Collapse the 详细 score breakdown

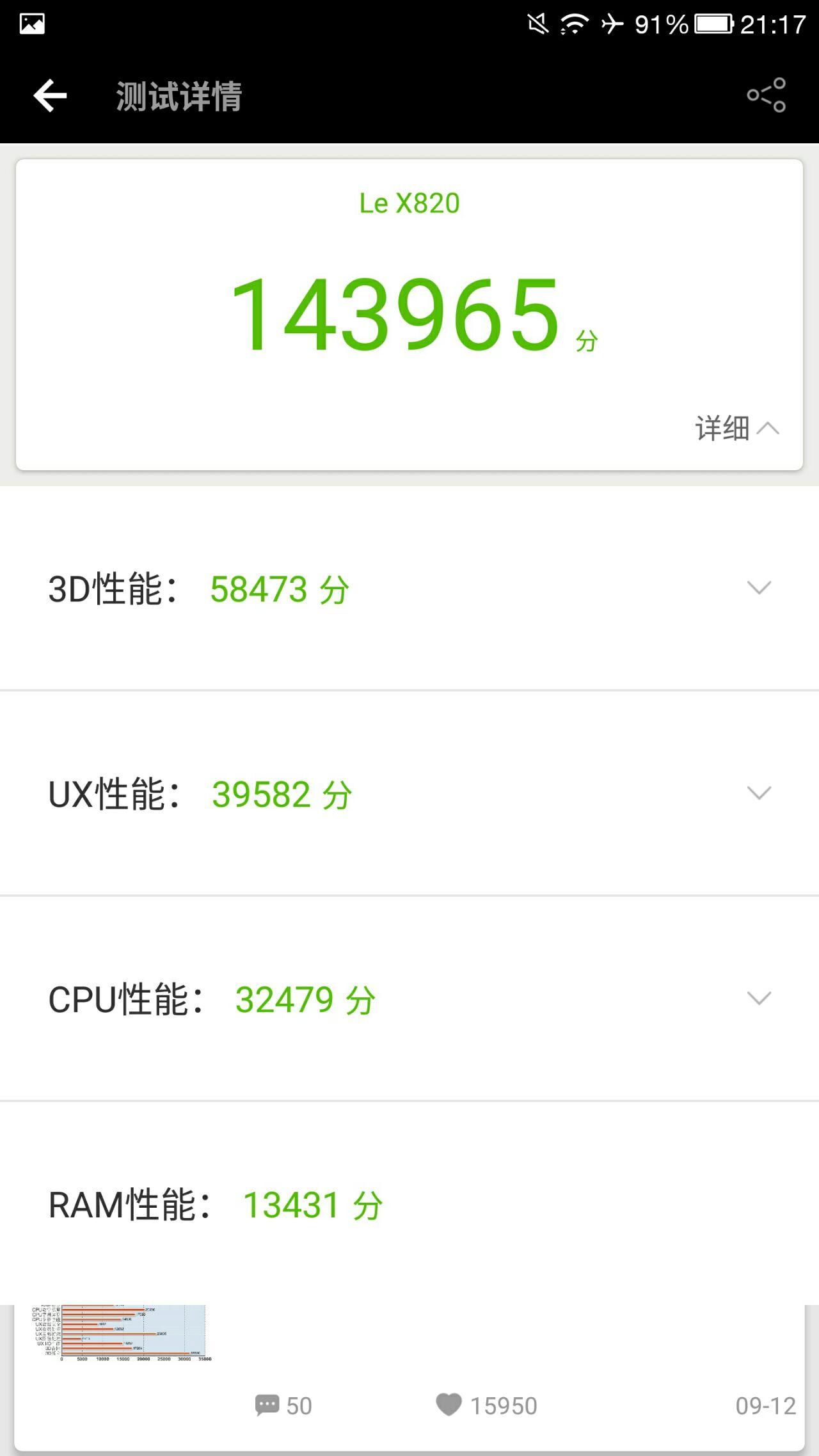[x=737, y=428]
